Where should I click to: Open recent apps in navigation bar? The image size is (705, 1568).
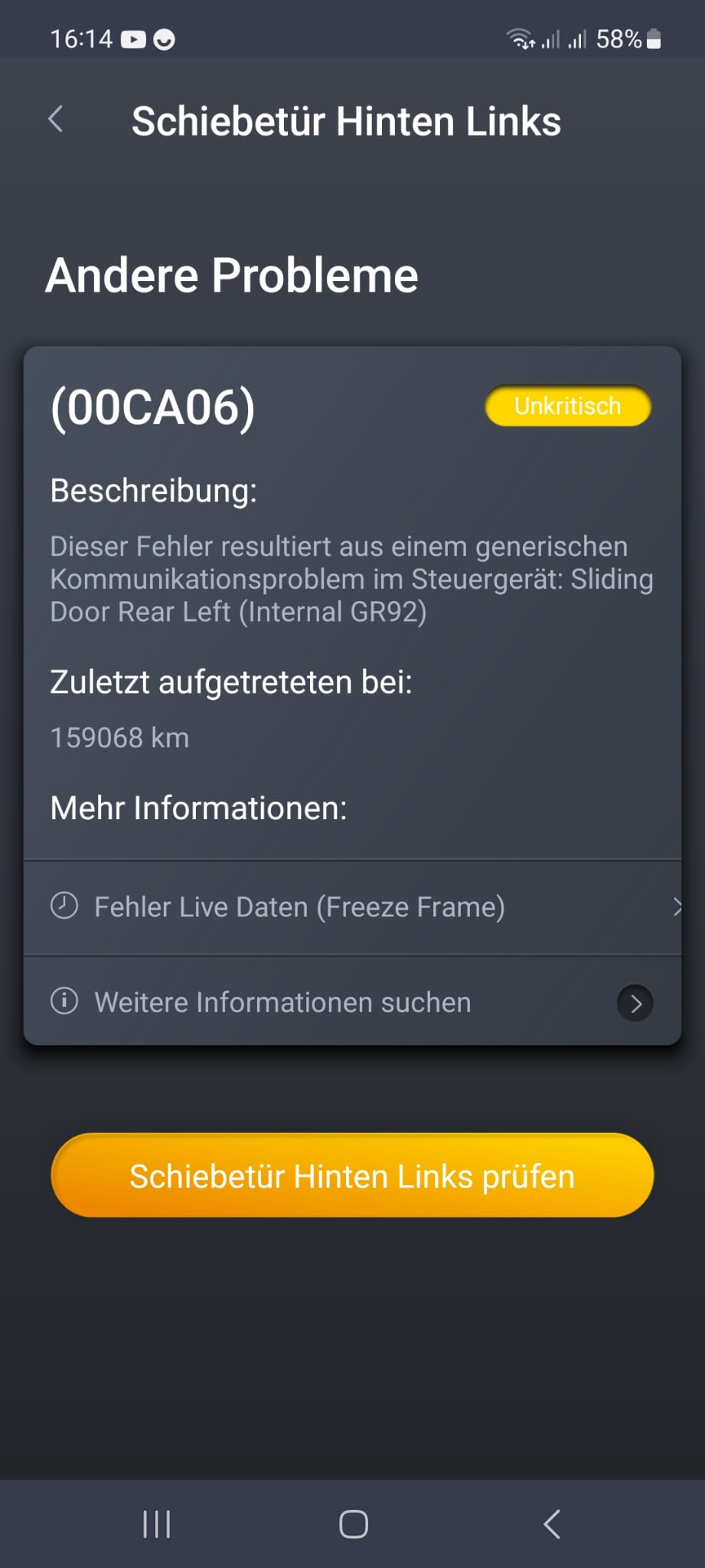click(x=157, y=1524)
